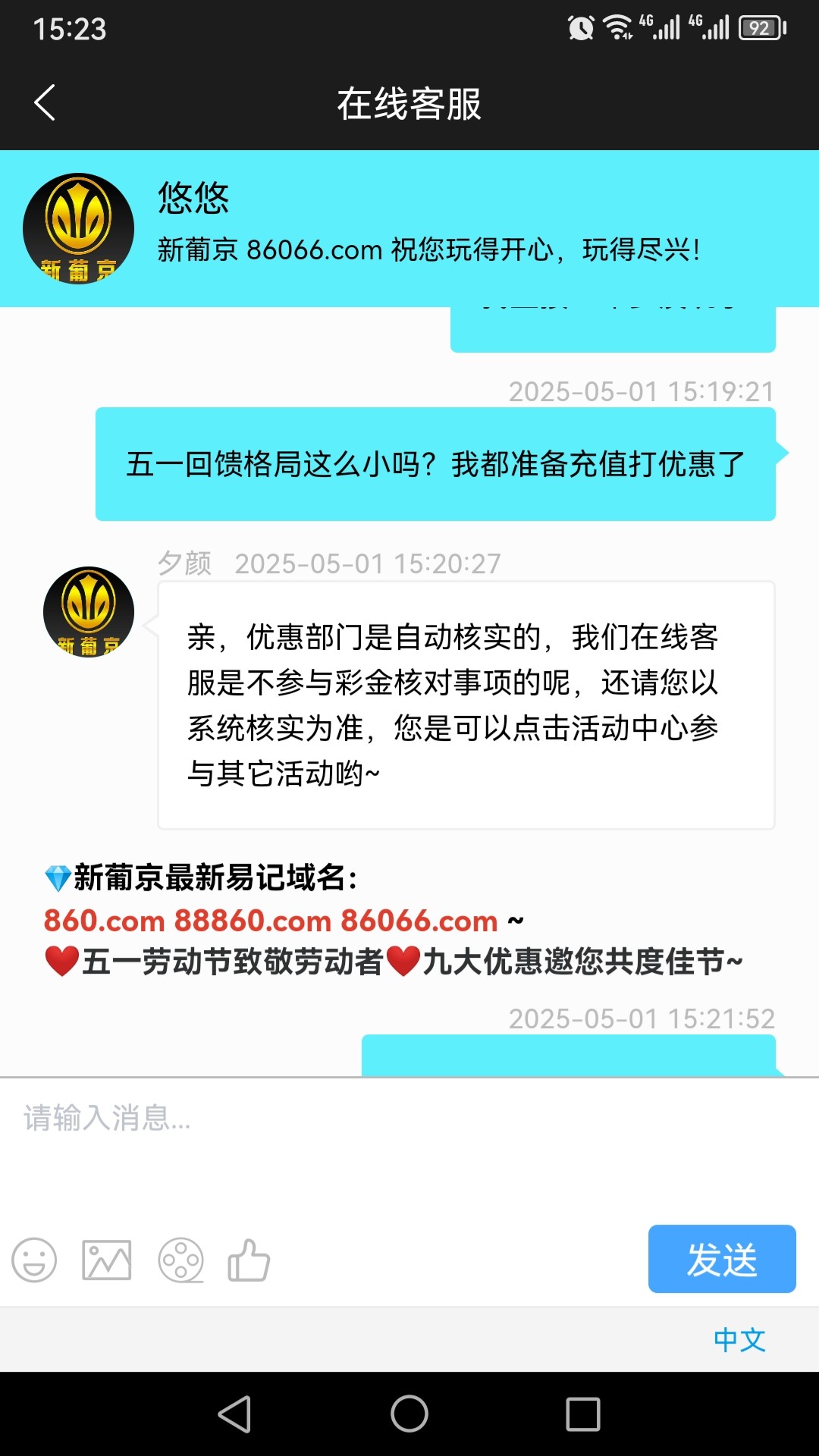Attach an image to the chat
819x1456 pixels.
(106, 1260)
